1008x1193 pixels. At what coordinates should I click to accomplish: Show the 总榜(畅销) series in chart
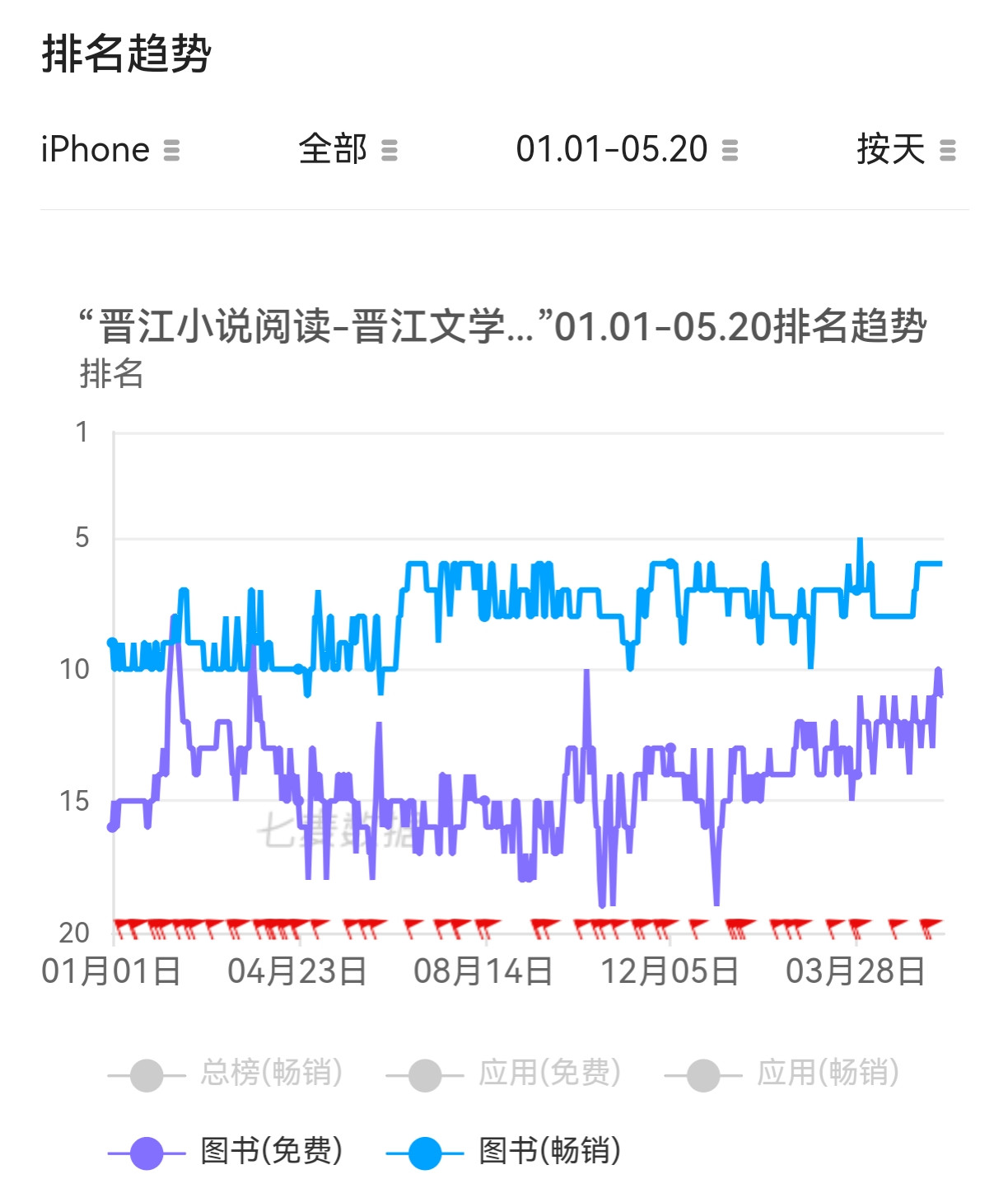(225, 1074)
